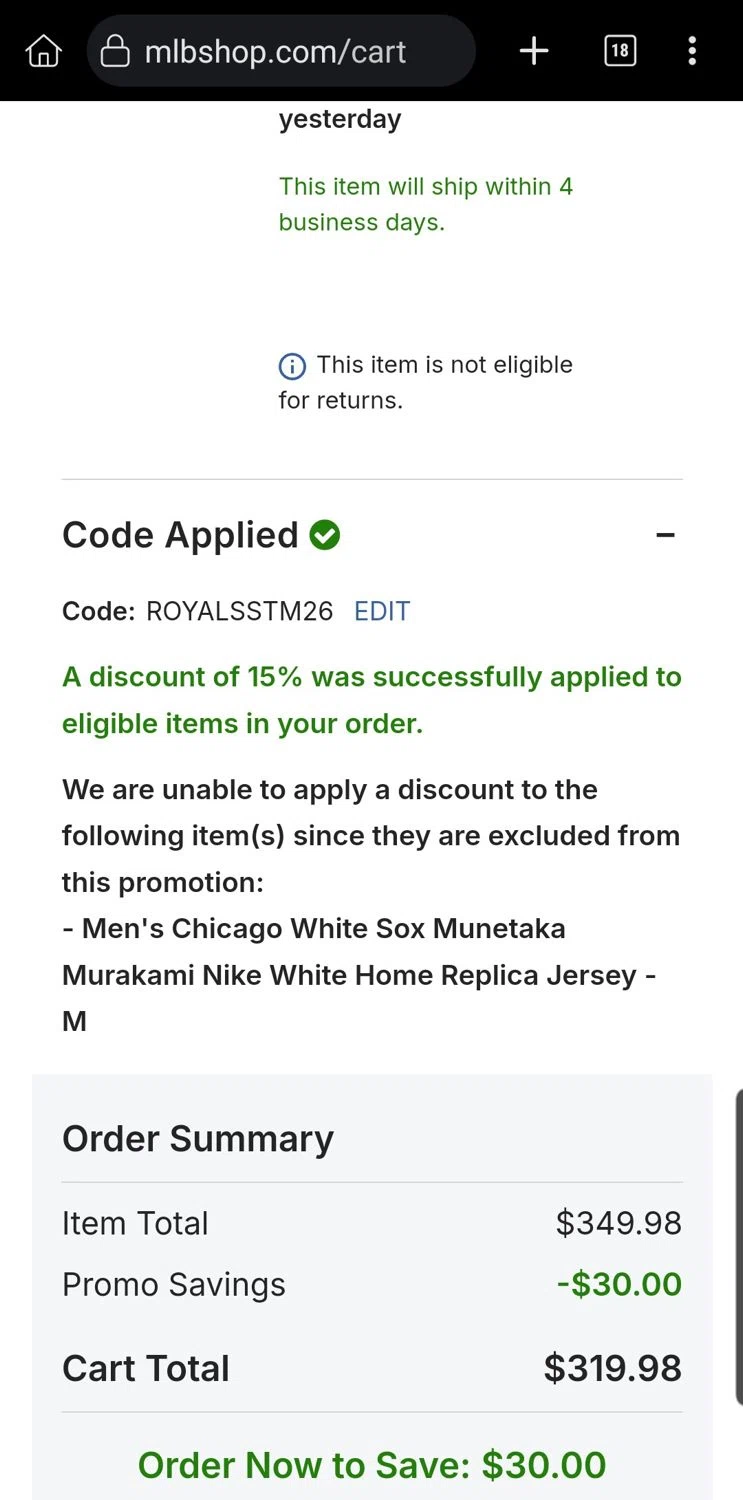Viewport: 743px width, 1500px height.
Task: Go to the browser home page
Action: [x=43, y=51]
